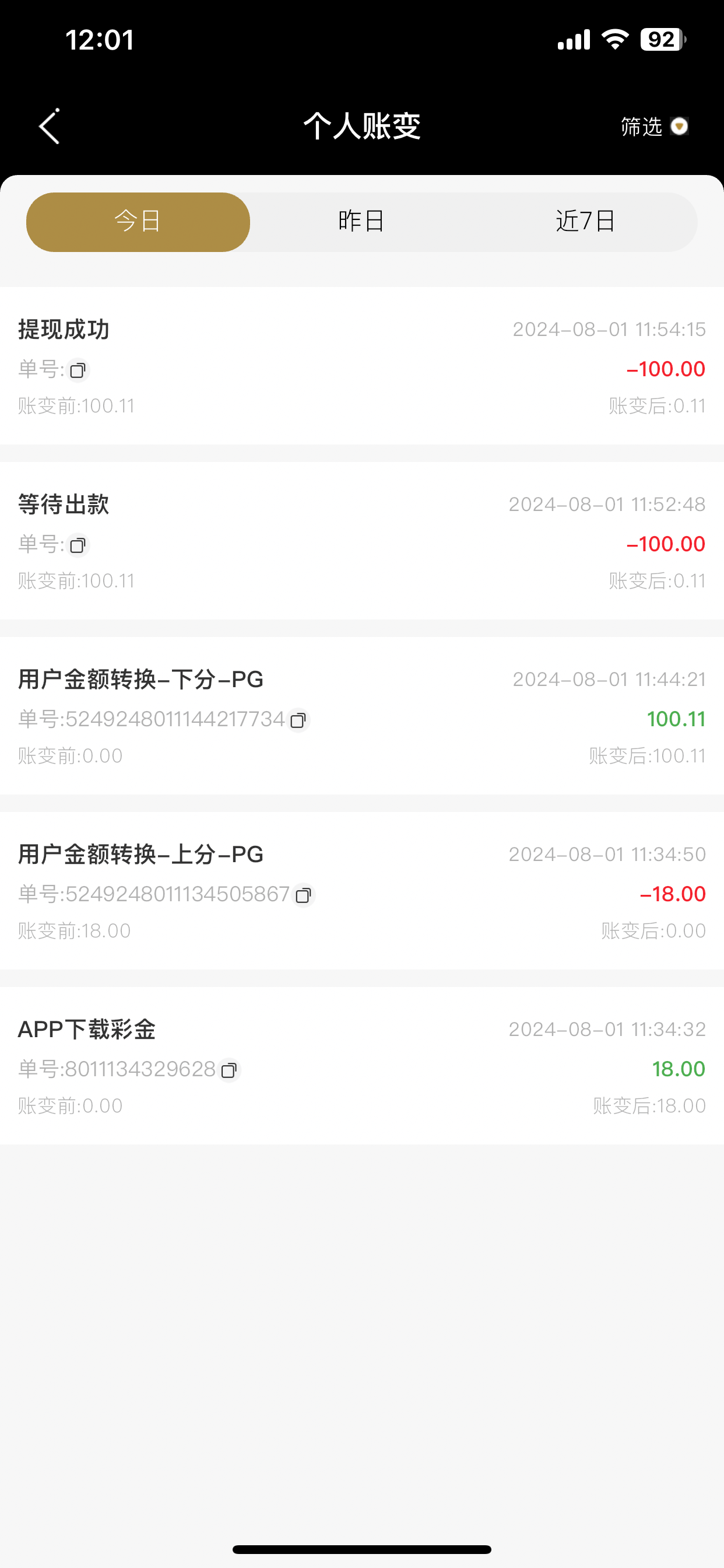Show records for 近7日
724x1568 pixels.
pyautogui.click(x=585, y=222)
